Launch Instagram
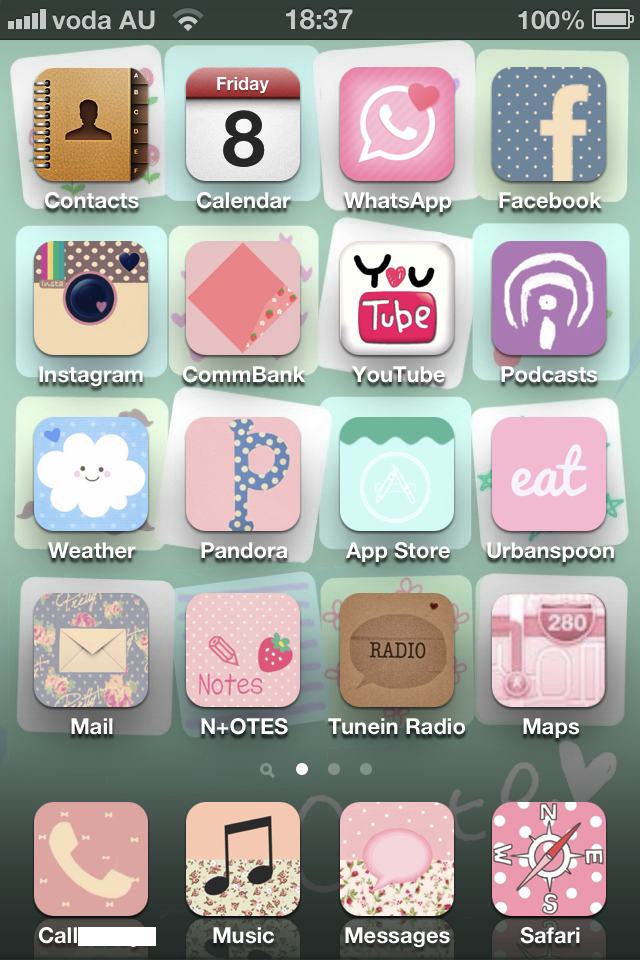Screen dimensions: 640x960 [91, 298]
